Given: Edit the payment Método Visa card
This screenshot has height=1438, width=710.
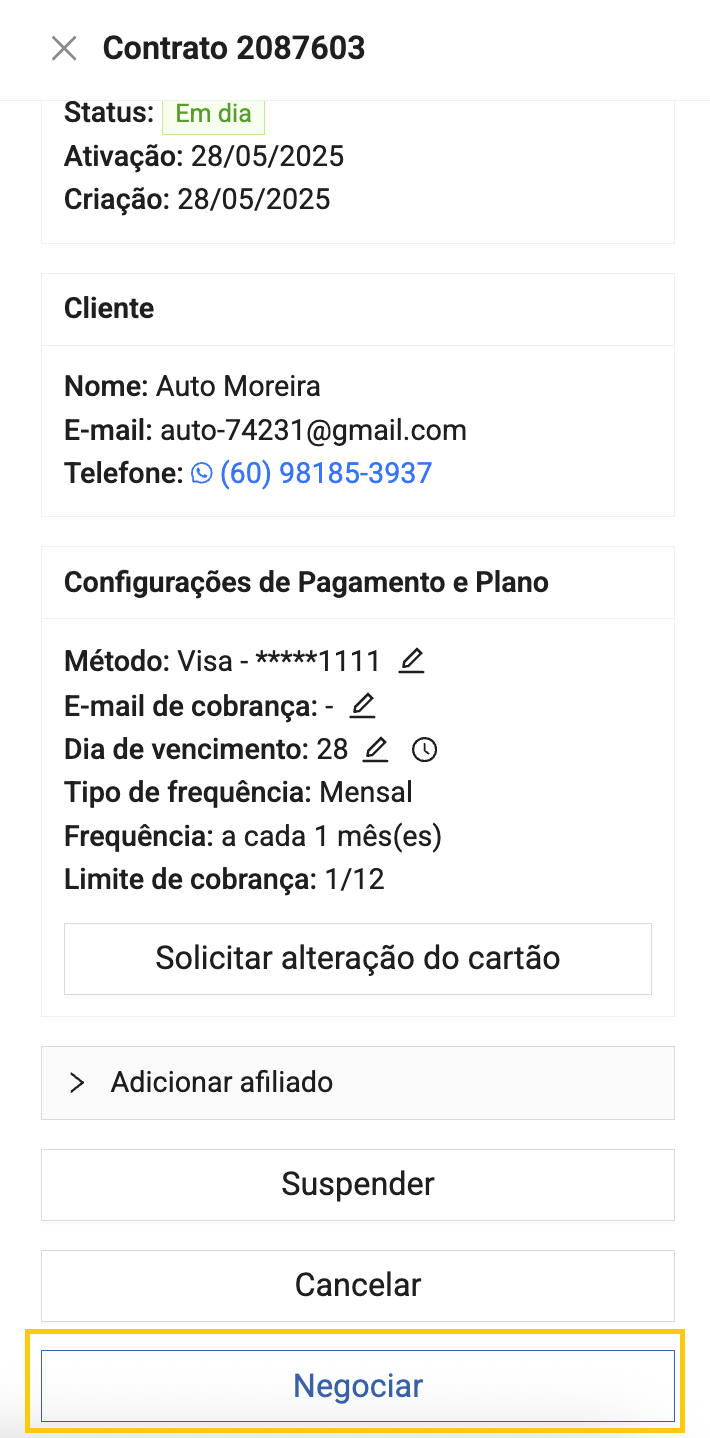Looking at the screenshot, I should [411, 661].
